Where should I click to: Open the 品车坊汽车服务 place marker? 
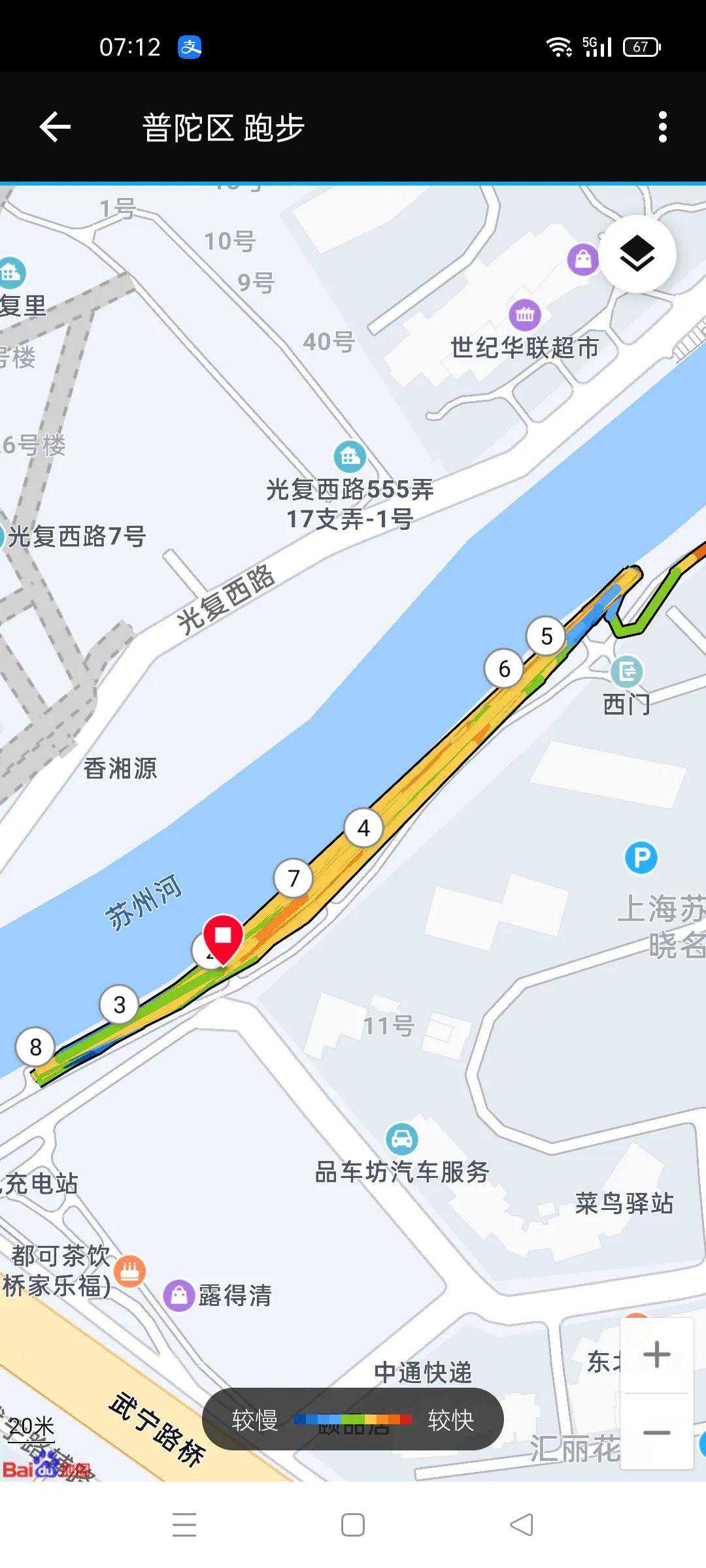[x=402, y=1139]
